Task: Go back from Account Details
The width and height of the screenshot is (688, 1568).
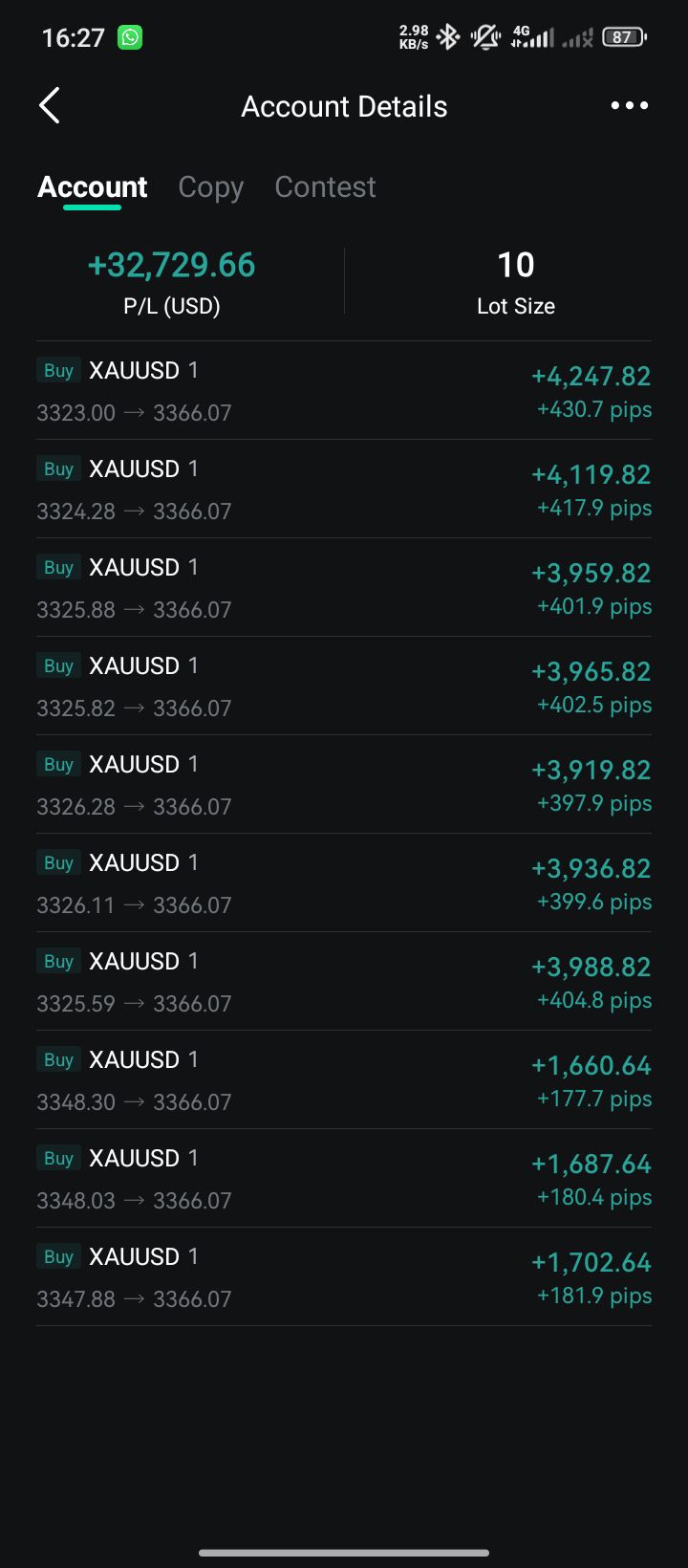Action: point(50,106)
